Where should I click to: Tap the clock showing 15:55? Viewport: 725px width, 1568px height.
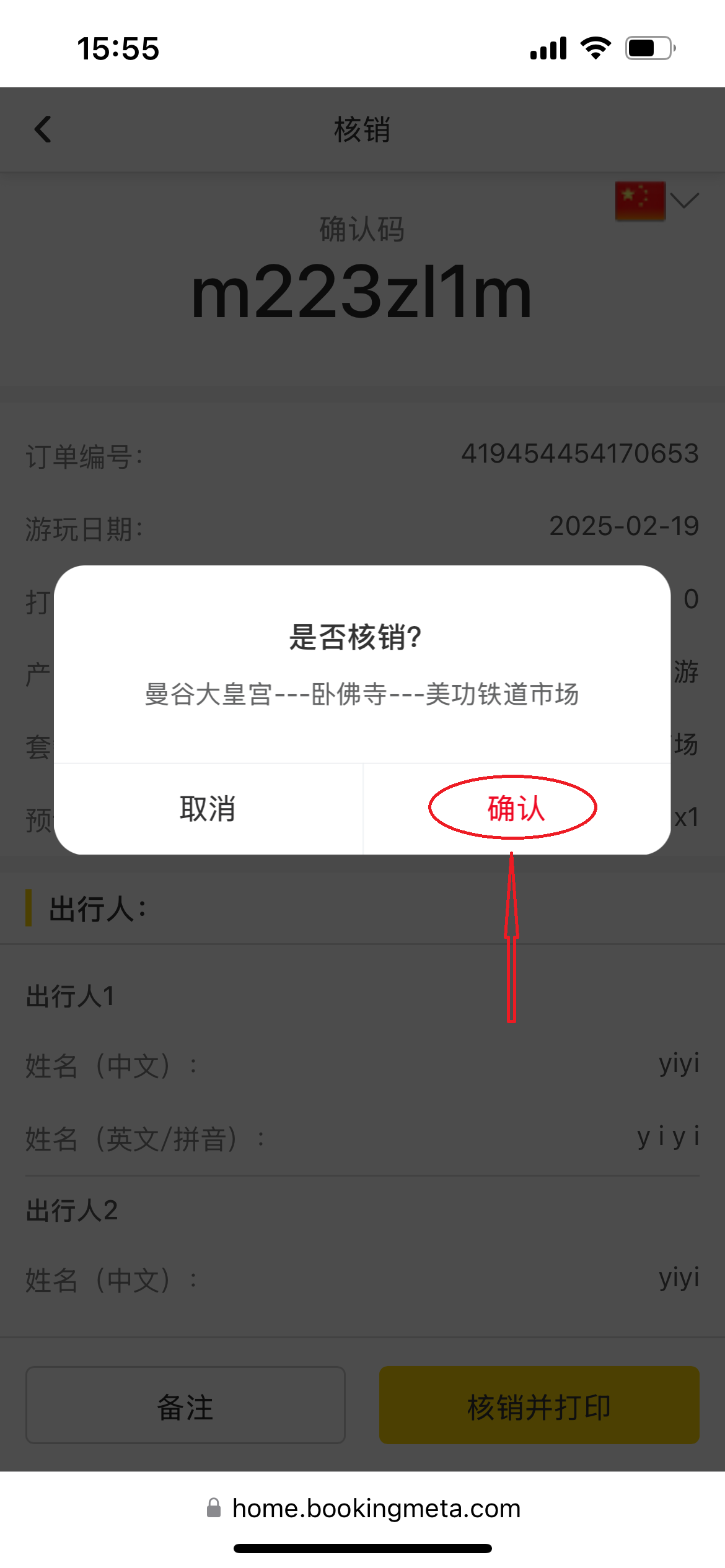pyautogui.click(x=120, y=49)
